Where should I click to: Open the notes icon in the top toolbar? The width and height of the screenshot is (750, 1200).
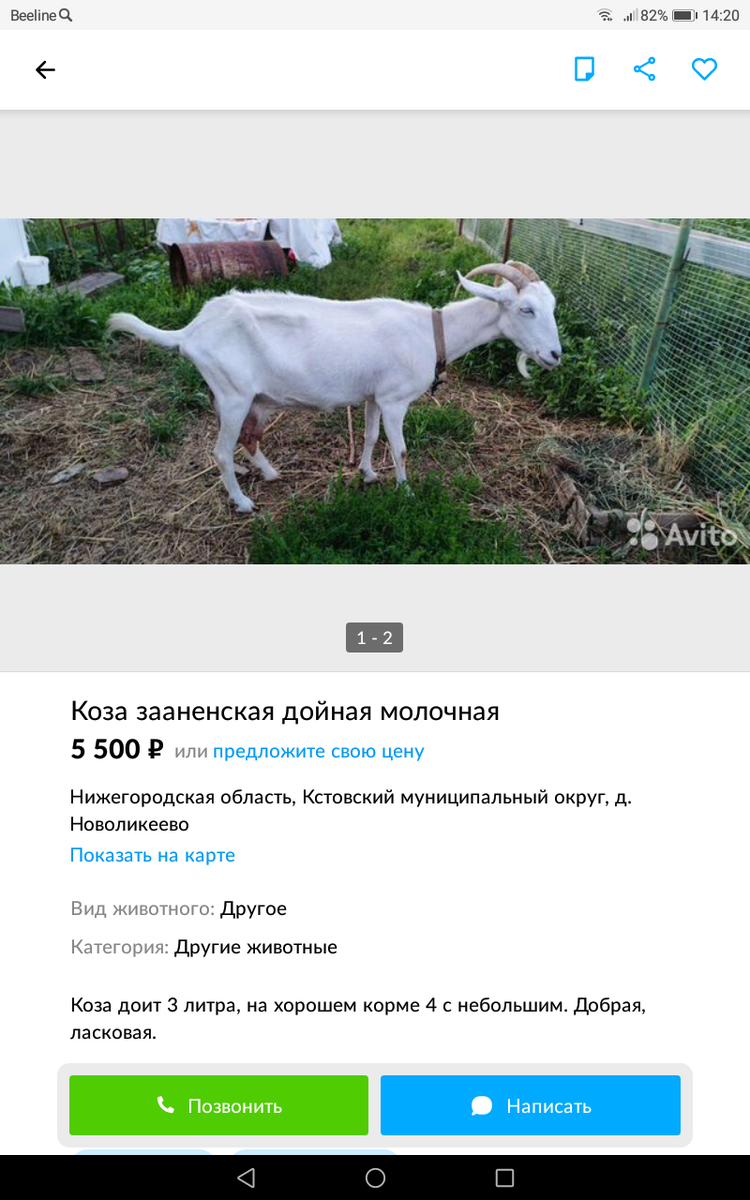click(584, 69)
